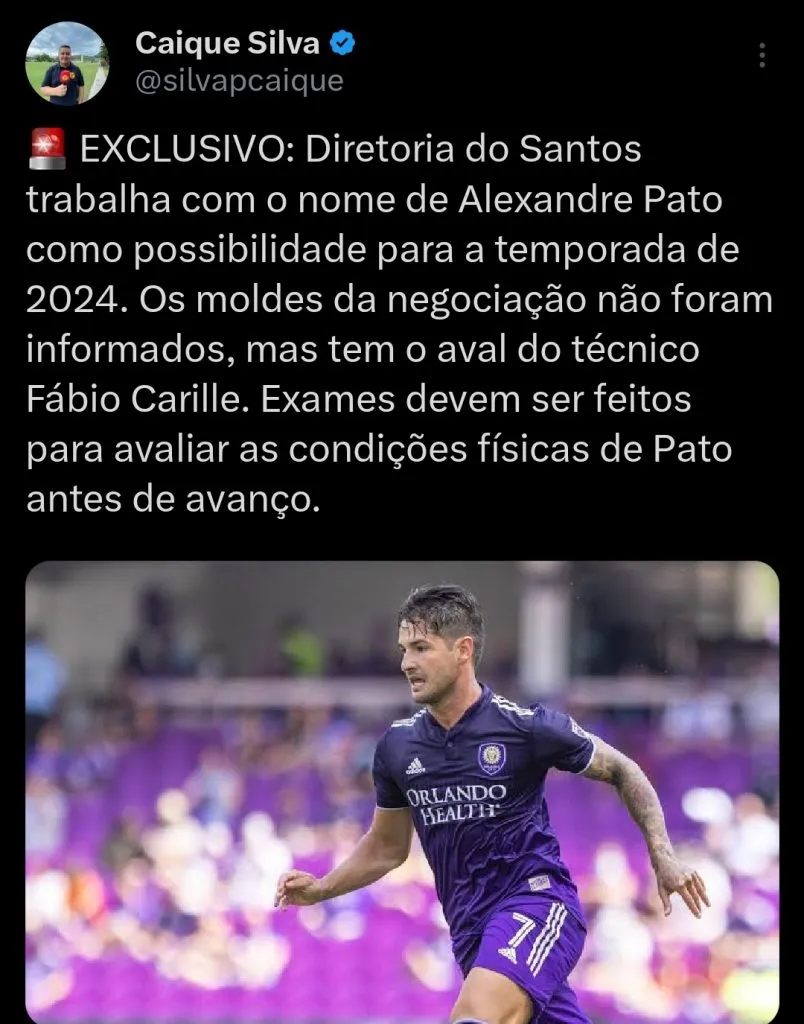Click the verified checkmark to see verification info

point(343,40)
